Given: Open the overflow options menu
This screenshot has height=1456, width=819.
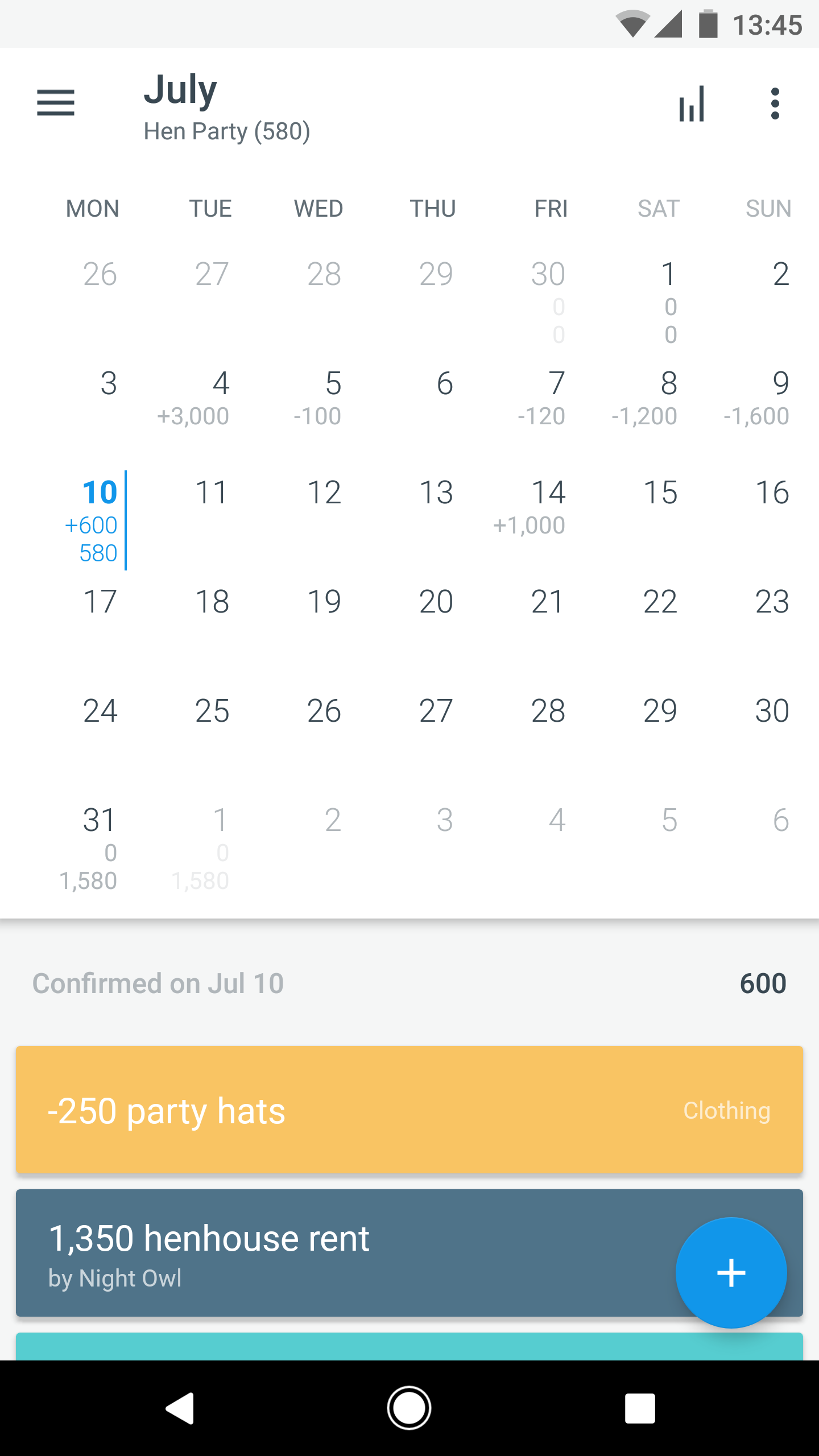Looking at the screenshot, I should (775, 104).
